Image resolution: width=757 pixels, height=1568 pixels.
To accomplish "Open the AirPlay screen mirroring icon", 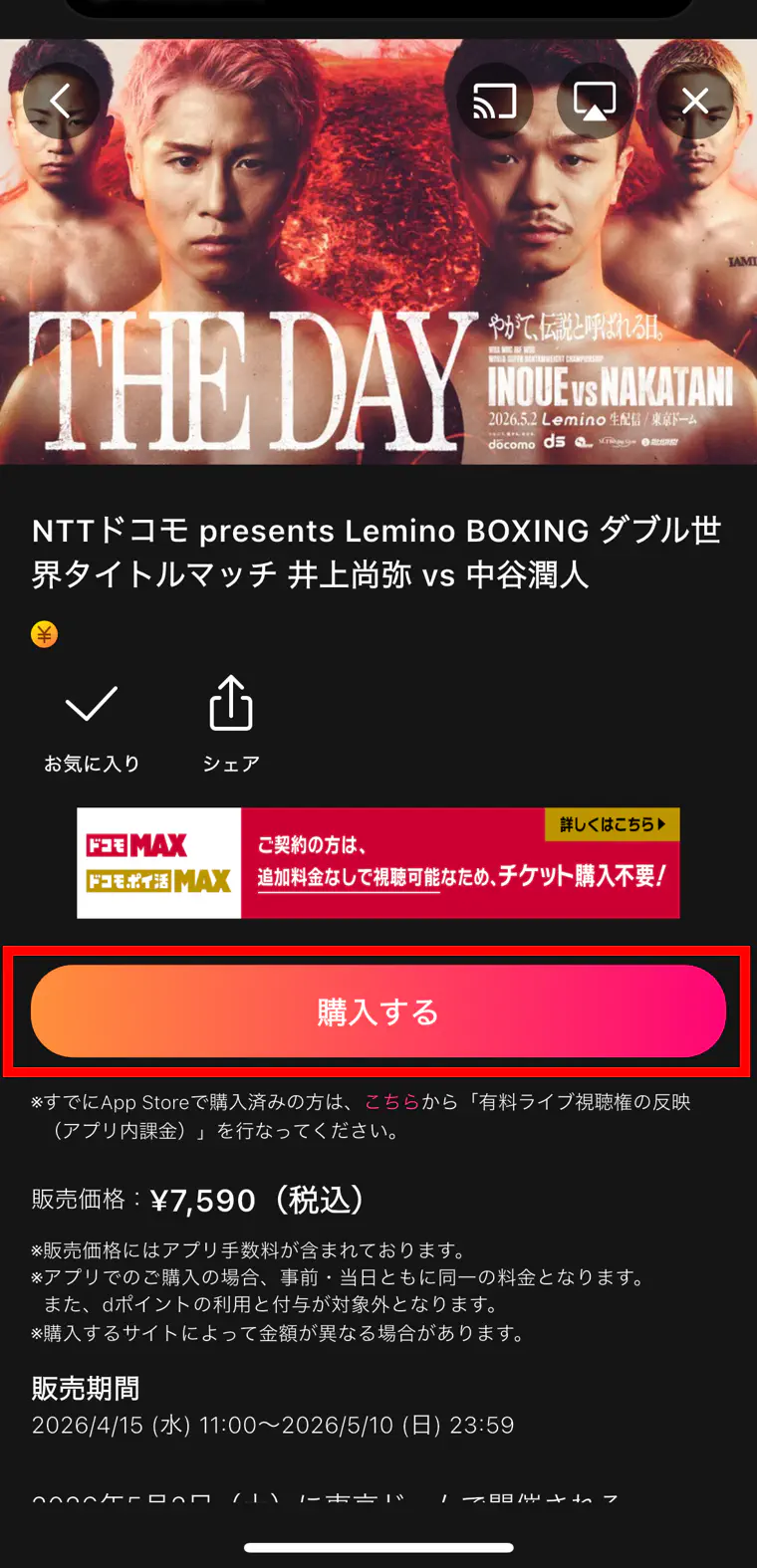I will [595, 101].
